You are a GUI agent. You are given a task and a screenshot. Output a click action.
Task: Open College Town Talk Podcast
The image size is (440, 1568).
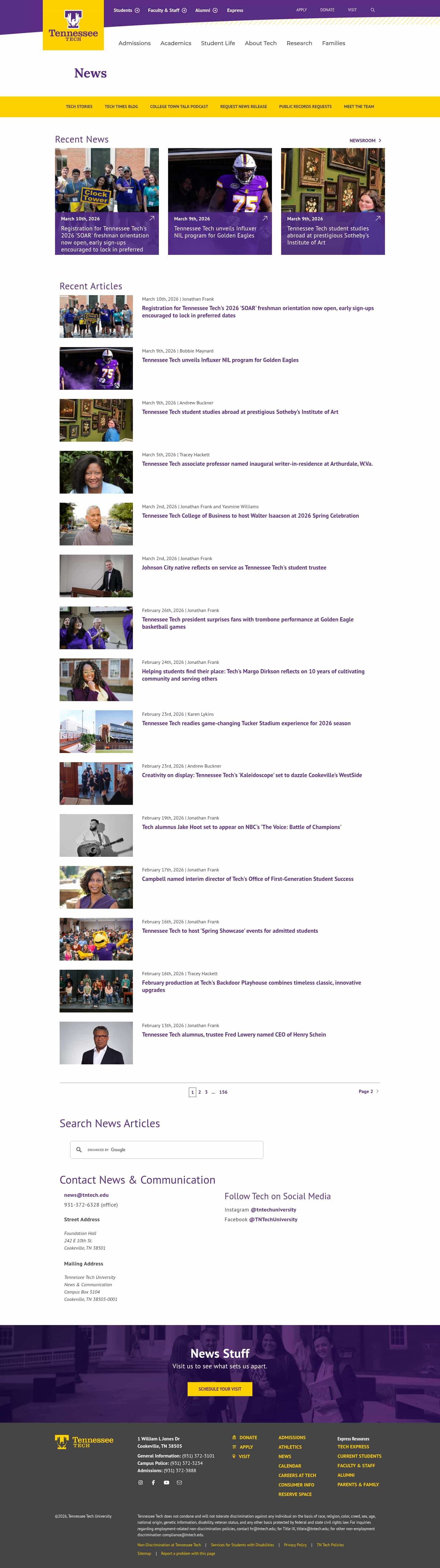click(x=178, y=107)
